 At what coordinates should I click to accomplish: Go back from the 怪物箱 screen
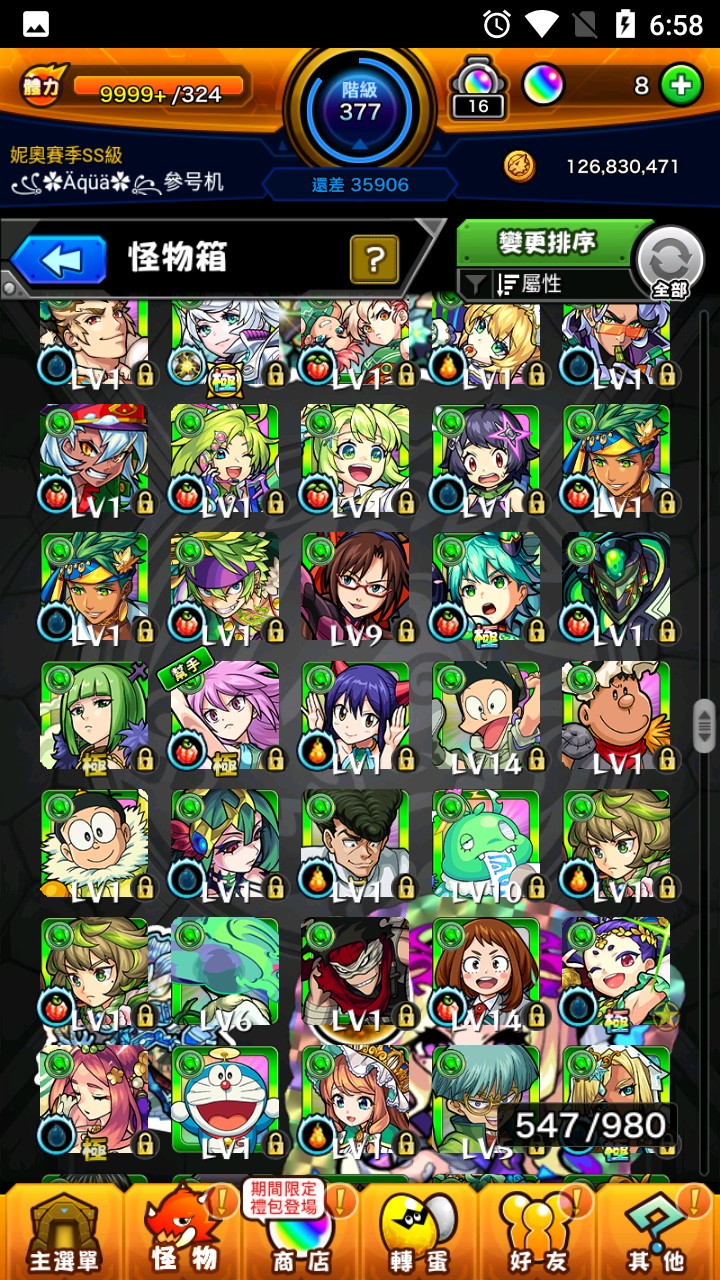pyautogui.click(x=60, y=261)
